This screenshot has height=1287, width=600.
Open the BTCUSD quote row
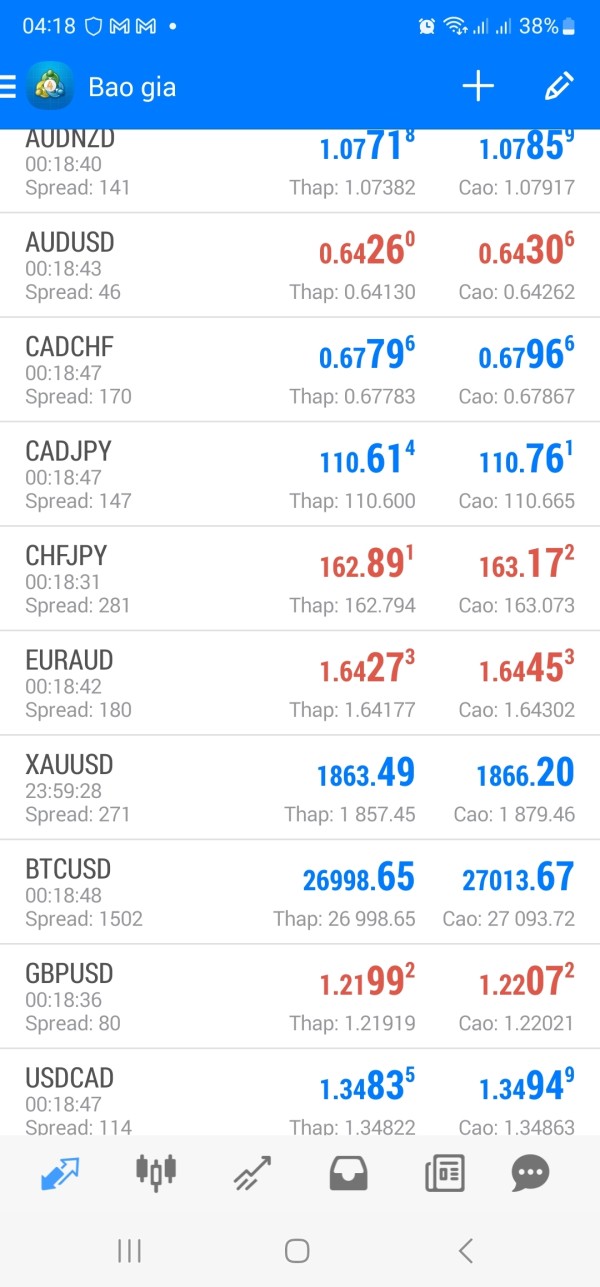[300, 893]
